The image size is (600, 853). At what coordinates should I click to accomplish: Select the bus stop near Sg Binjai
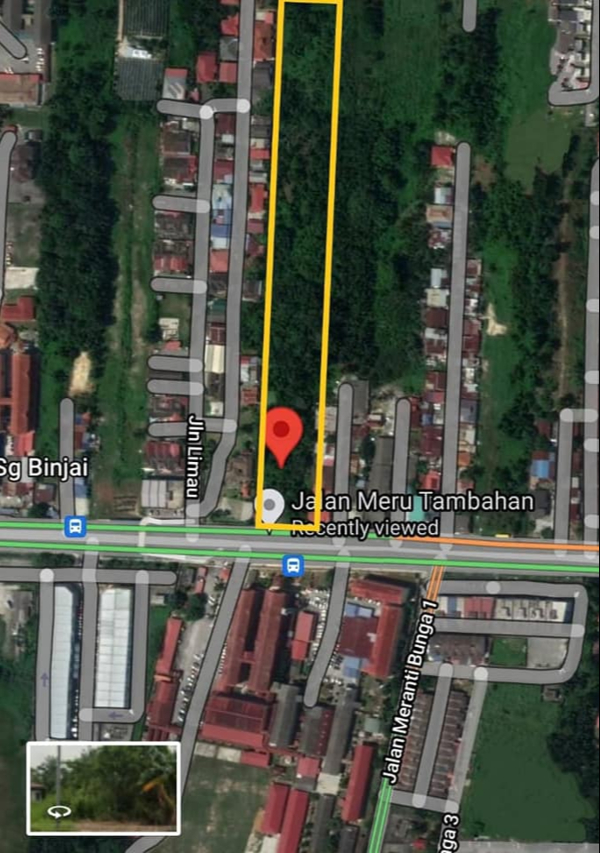(74, 525)
